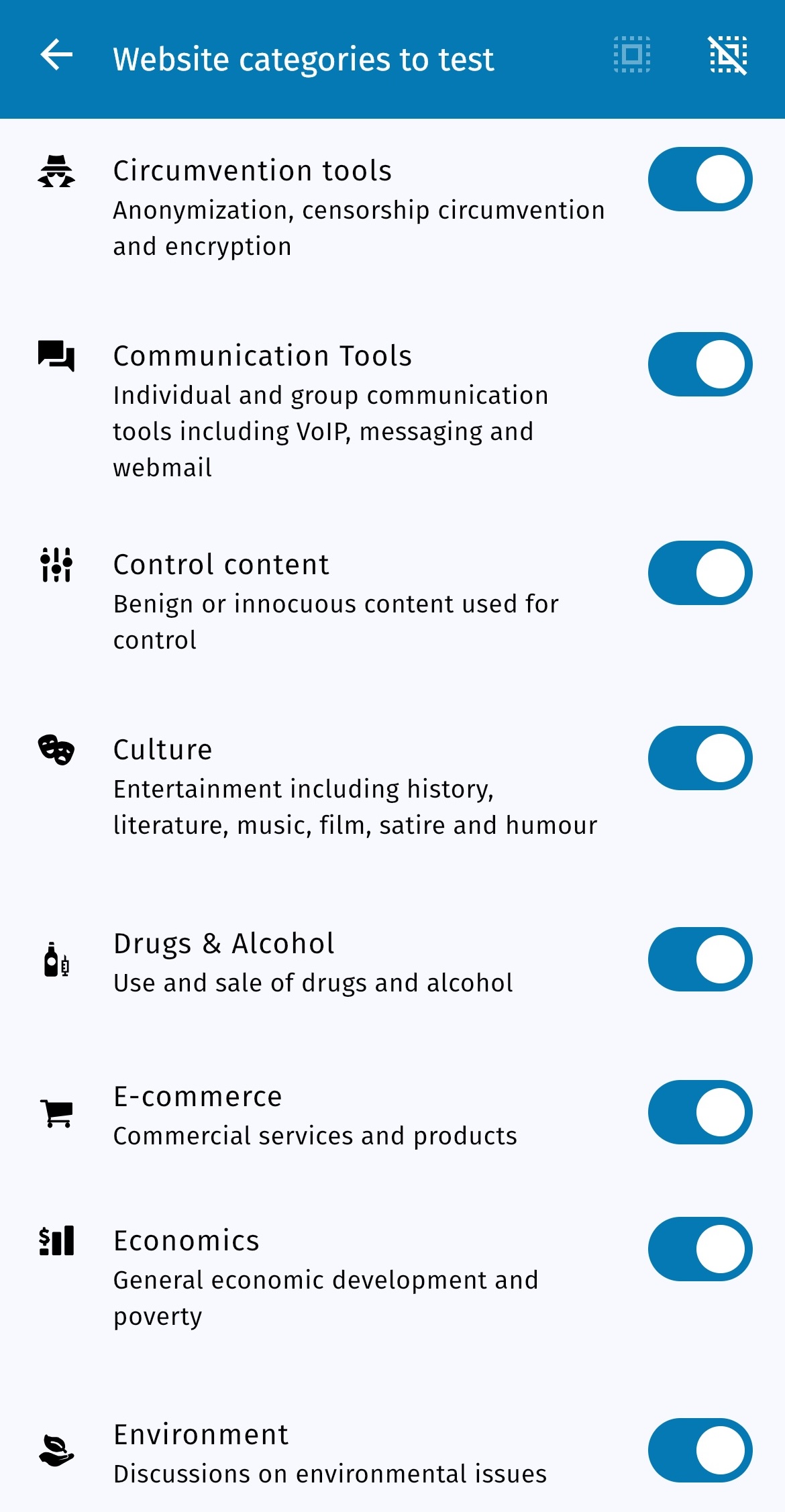
Task: Toggle the Economics category off
Action: coord(700,1249)
